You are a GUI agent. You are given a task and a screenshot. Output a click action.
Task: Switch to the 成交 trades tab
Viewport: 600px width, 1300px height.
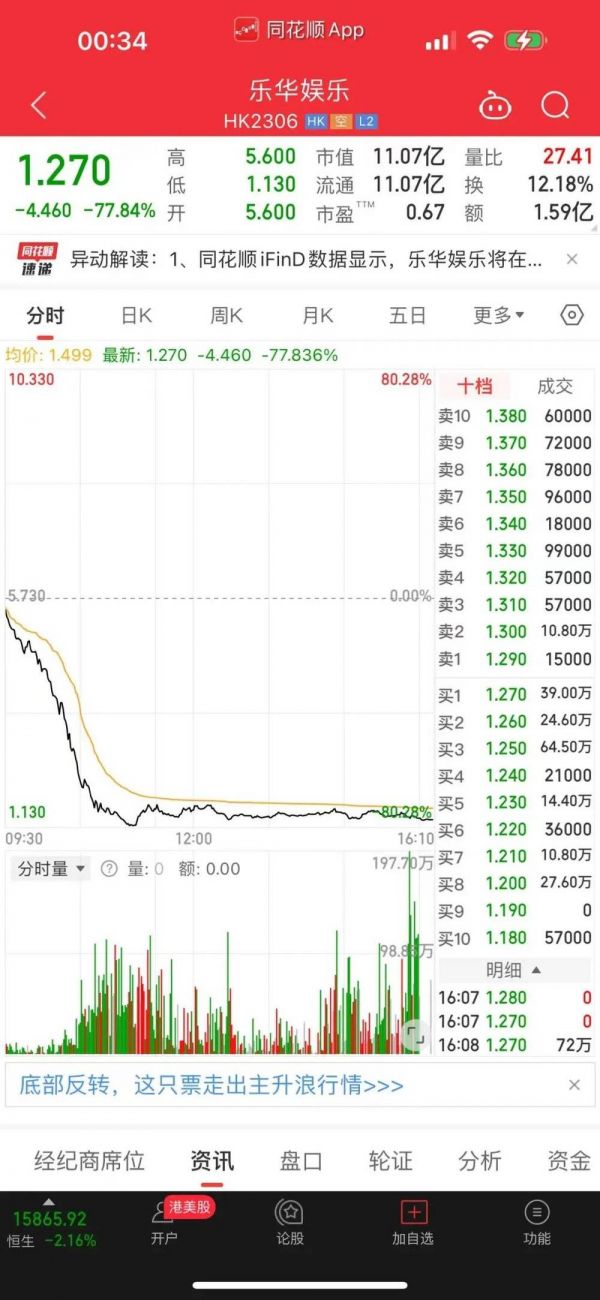555,387
